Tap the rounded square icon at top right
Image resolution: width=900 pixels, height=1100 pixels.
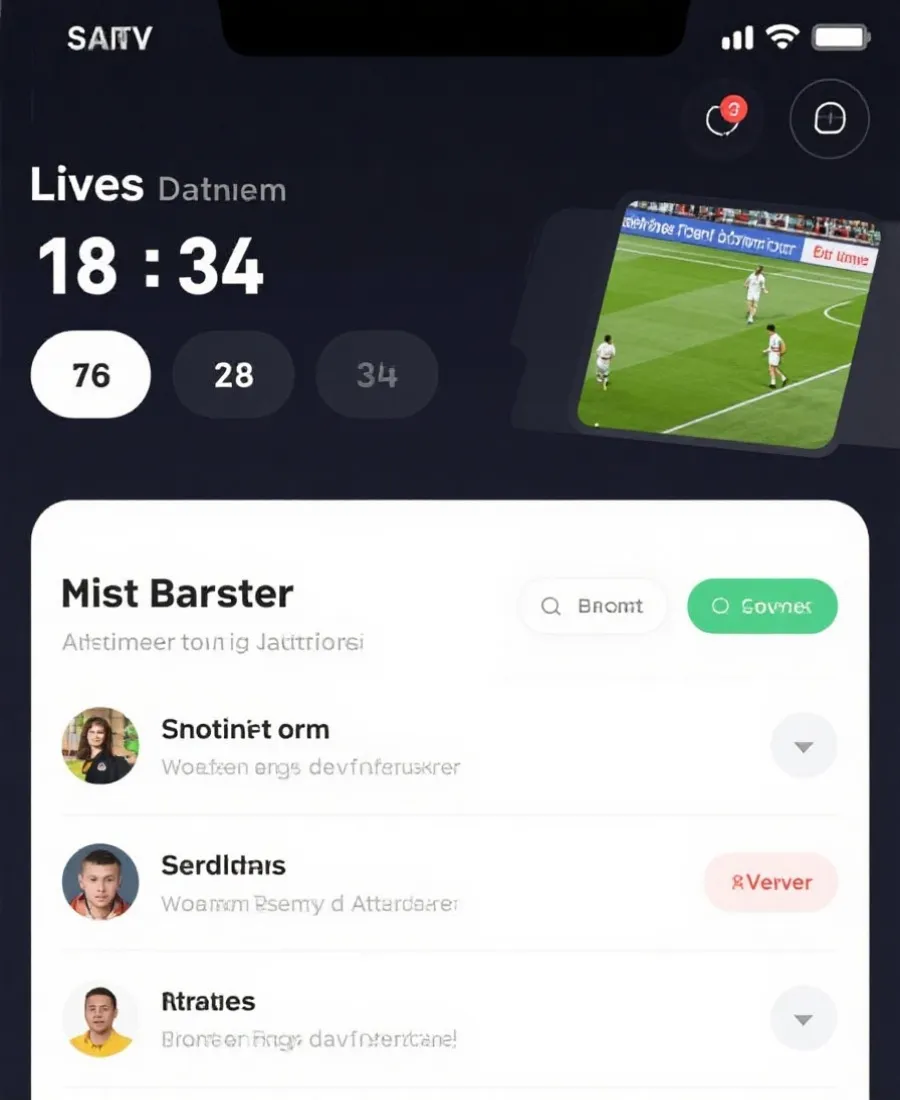[x=829, y=119]
